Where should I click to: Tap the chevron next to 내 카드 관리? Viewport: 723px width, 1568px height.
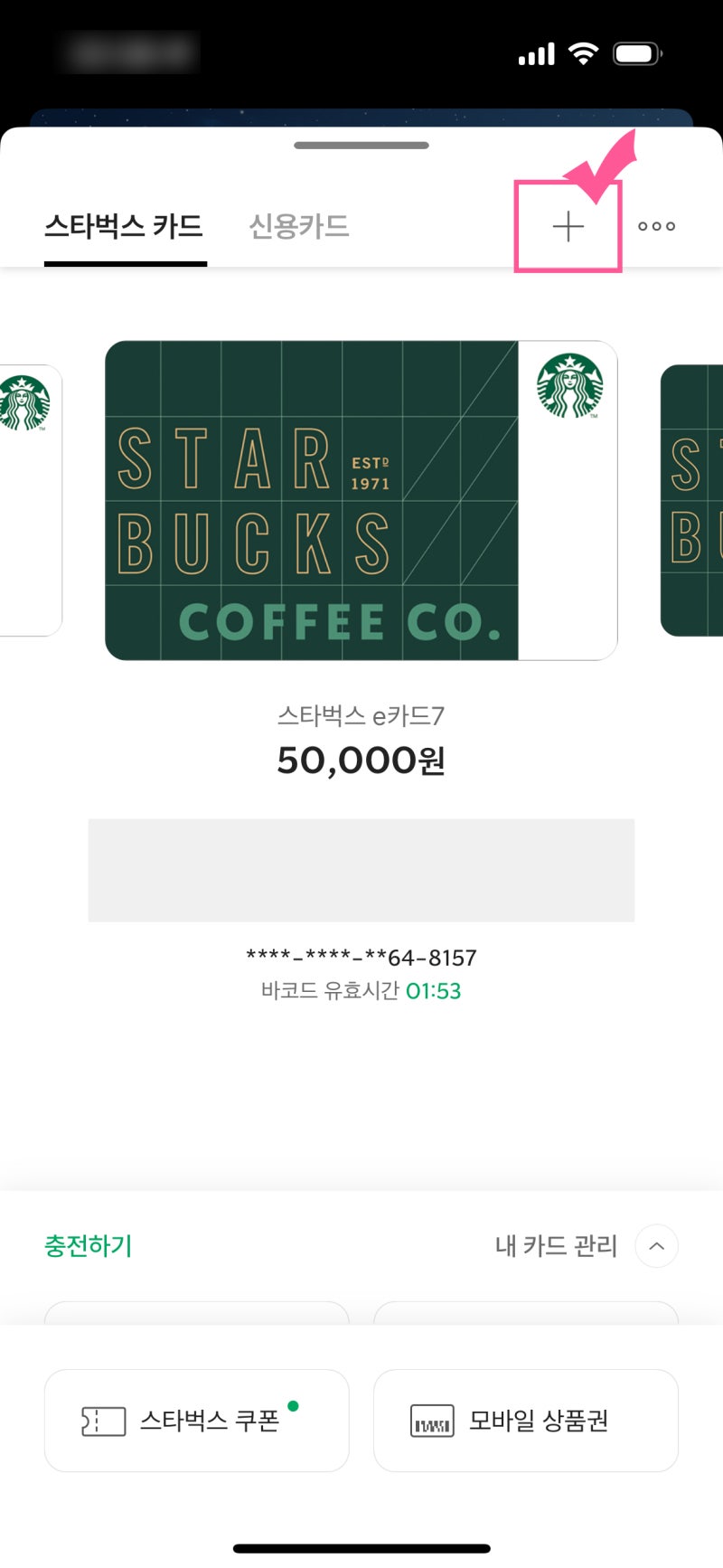[x=657, y=1246]
